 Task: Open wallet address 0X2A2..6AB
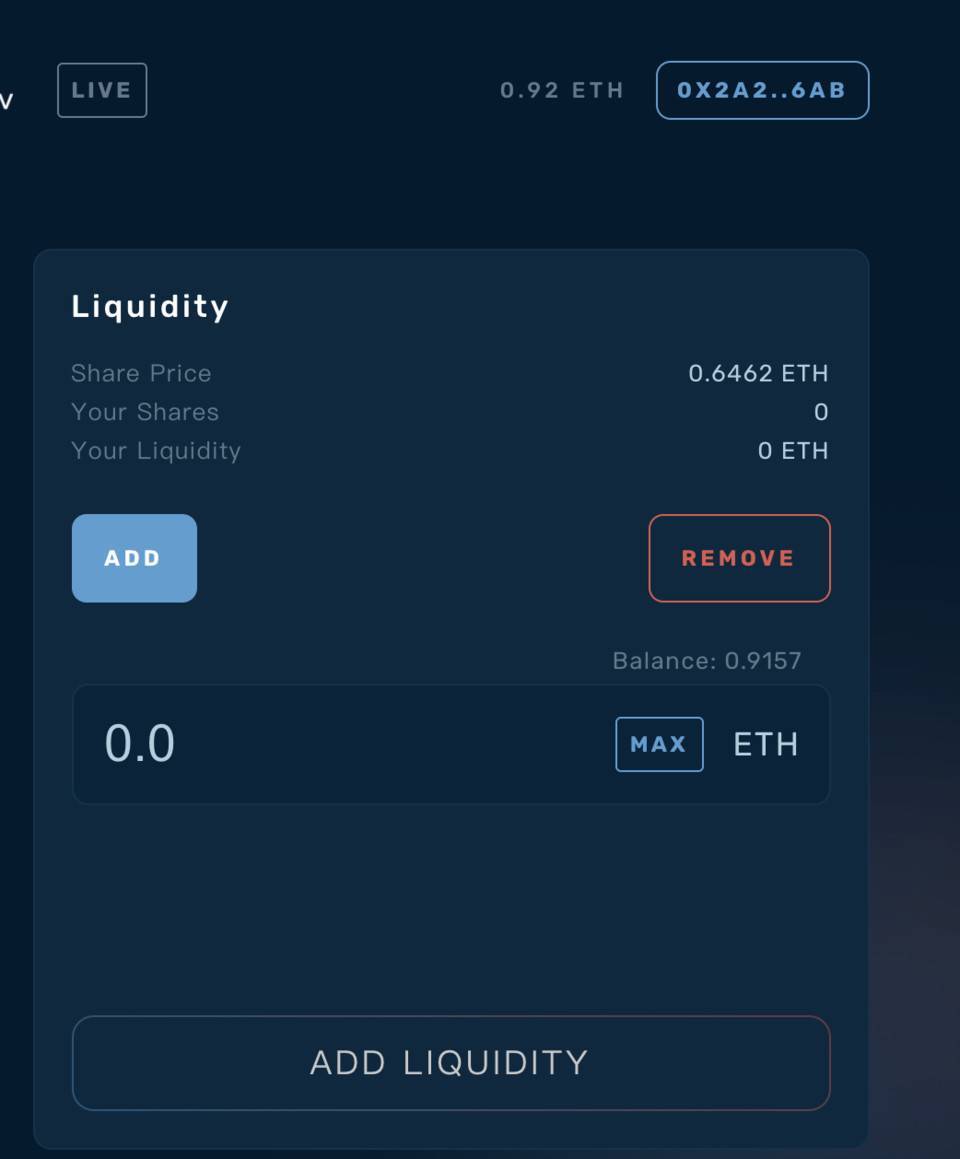coord(762,90)
